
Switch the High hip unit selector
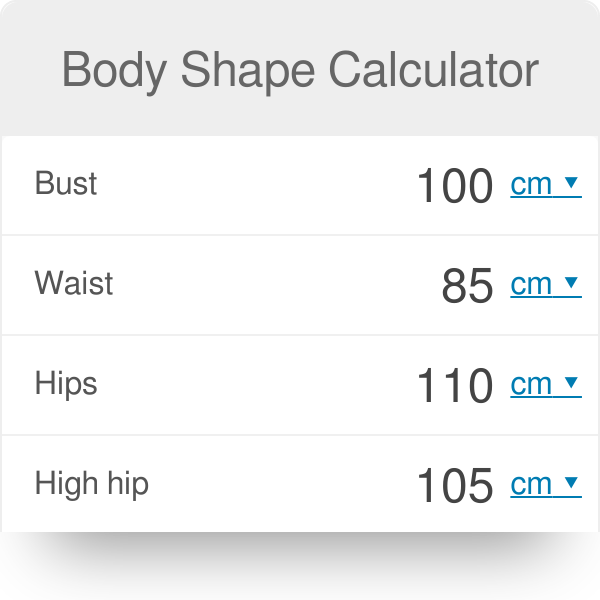545,485
